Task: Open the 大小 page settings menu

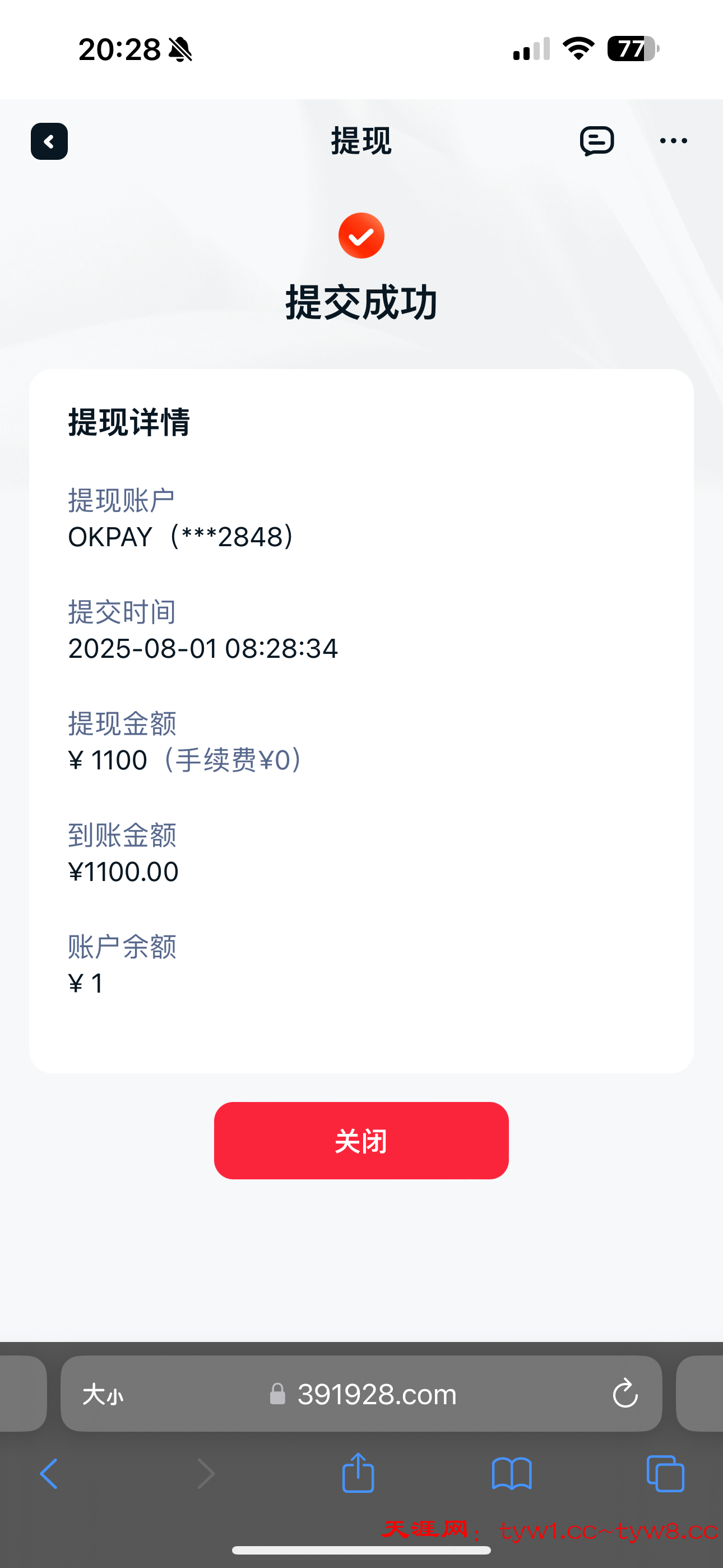Action: [103, 1394]
